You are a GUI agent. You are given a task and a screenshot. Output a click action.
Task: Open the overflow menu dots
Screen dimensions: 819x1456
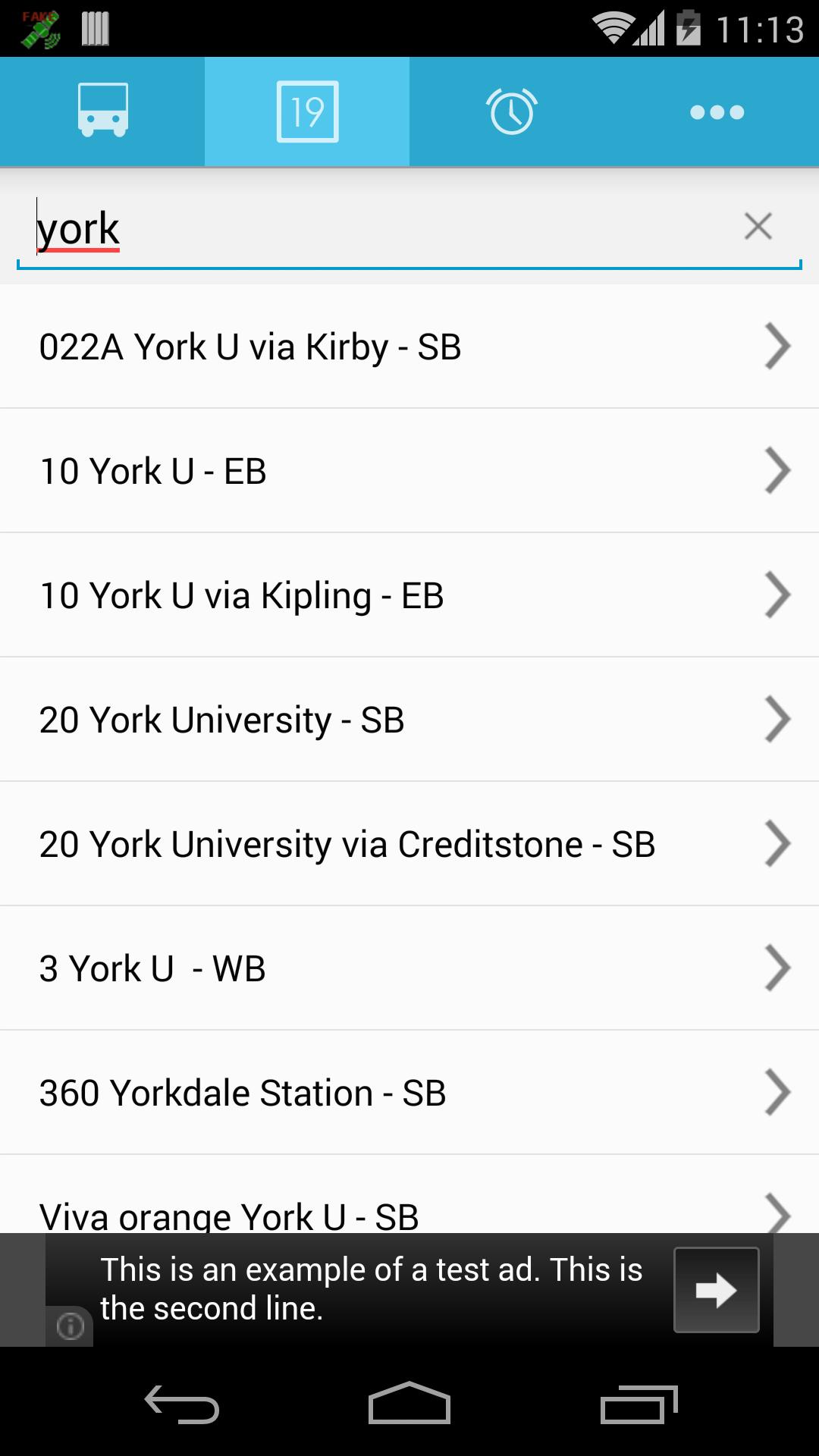tap(716, 111)
